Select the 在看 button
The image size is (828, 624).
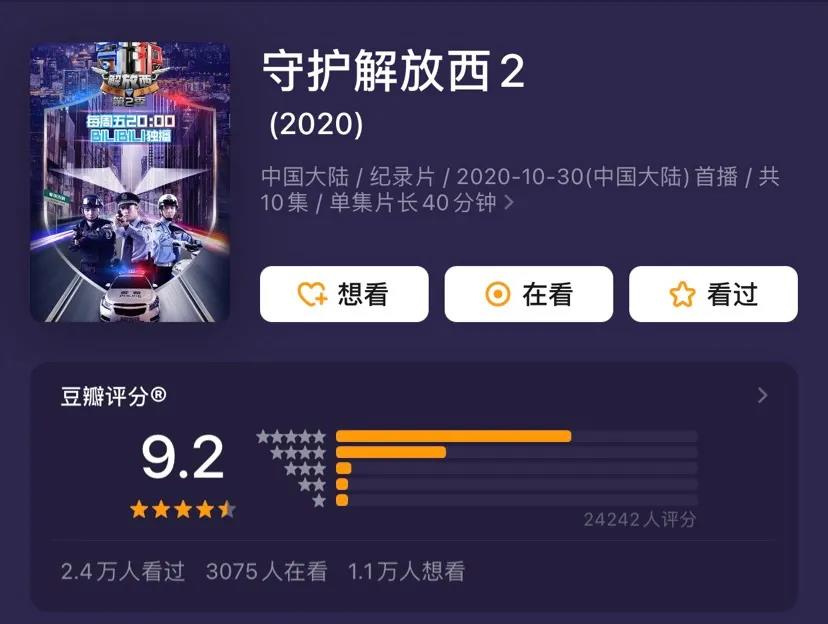tap(528, 294)
